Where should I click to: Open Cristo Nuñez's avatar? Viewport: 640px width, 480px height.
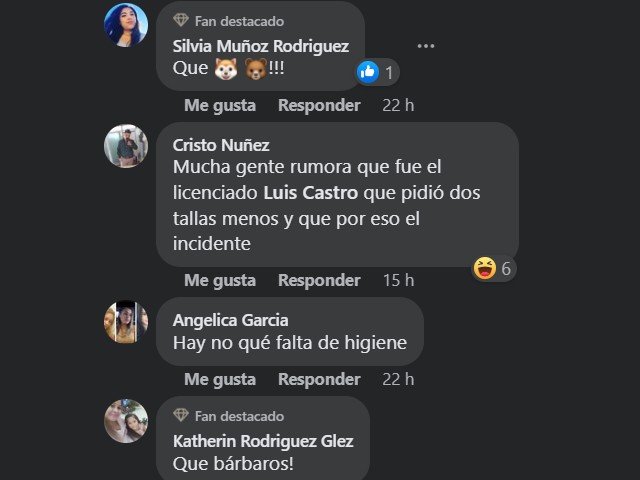(x=126, y=147)
